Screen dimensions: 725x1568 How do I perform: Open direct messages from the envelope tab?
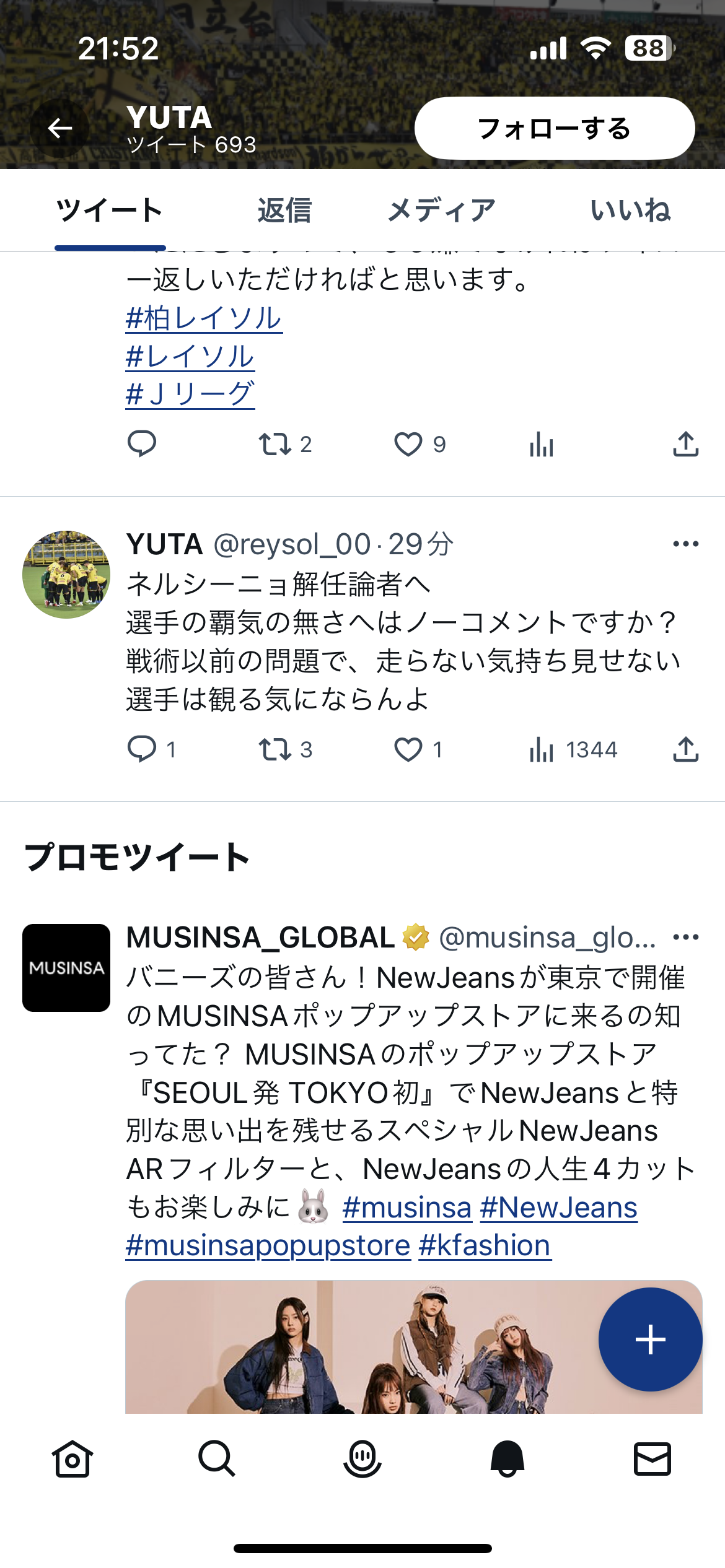pyautogui.click(x=652, y=1459)
